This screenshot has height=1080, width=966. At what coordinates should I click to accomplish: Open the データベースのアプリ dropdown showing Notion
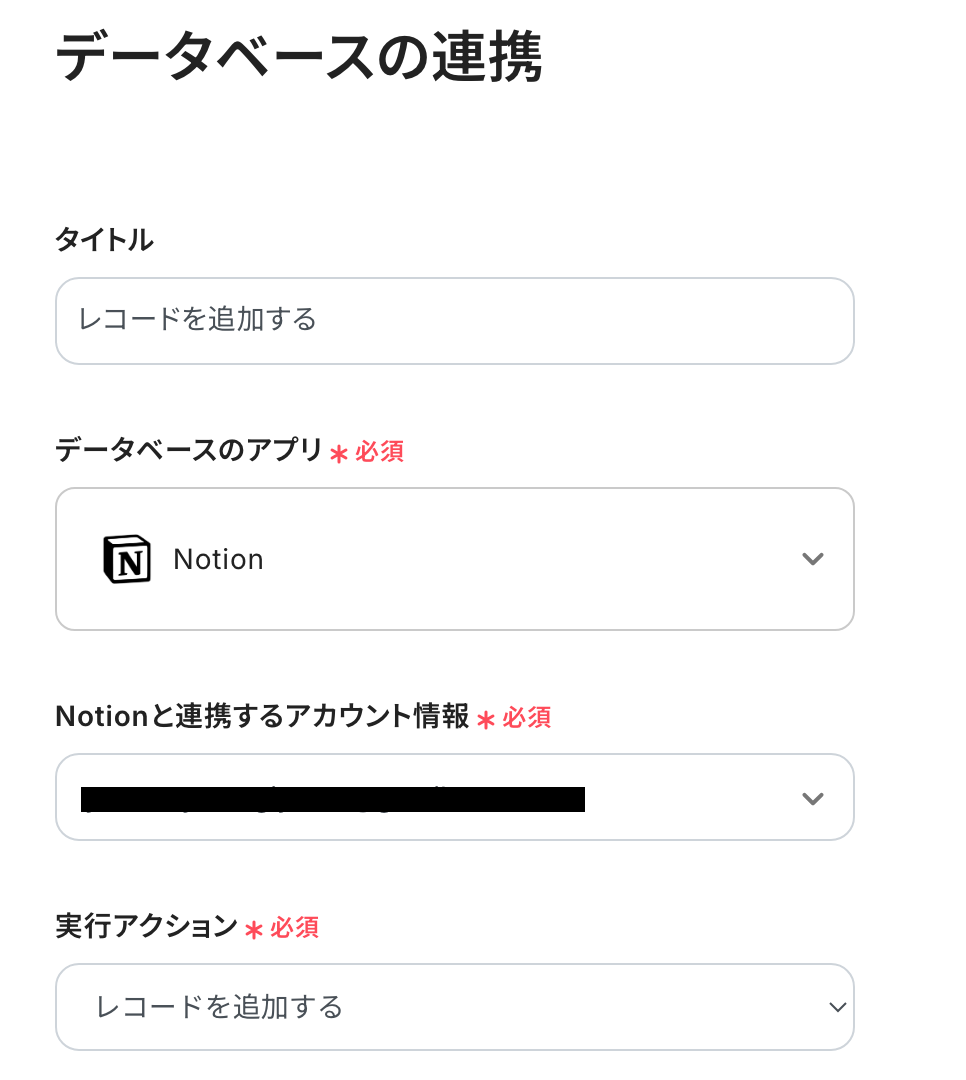tap(454, 559)
